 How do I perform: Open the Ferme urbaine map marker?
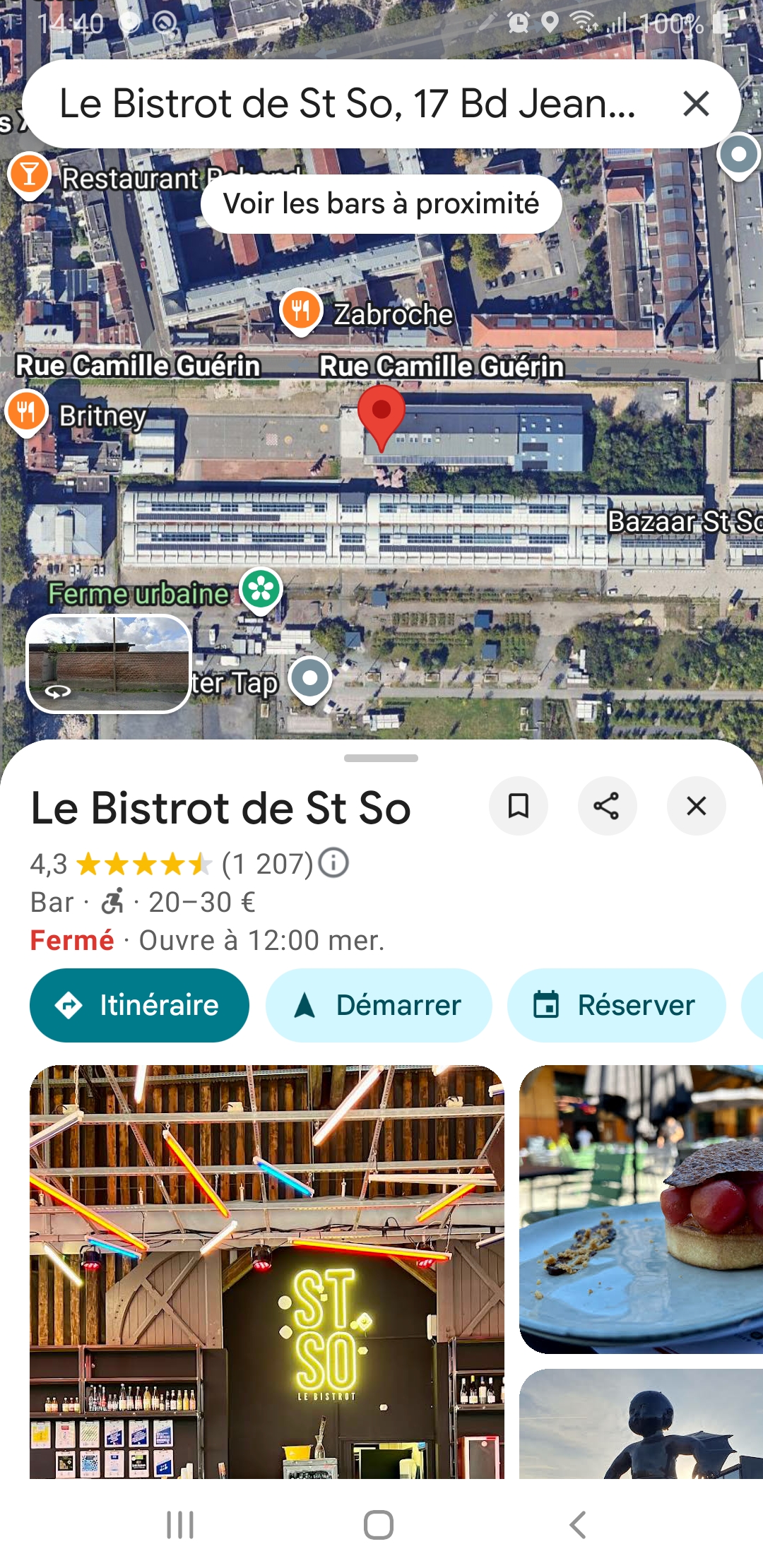pos(261,590)
